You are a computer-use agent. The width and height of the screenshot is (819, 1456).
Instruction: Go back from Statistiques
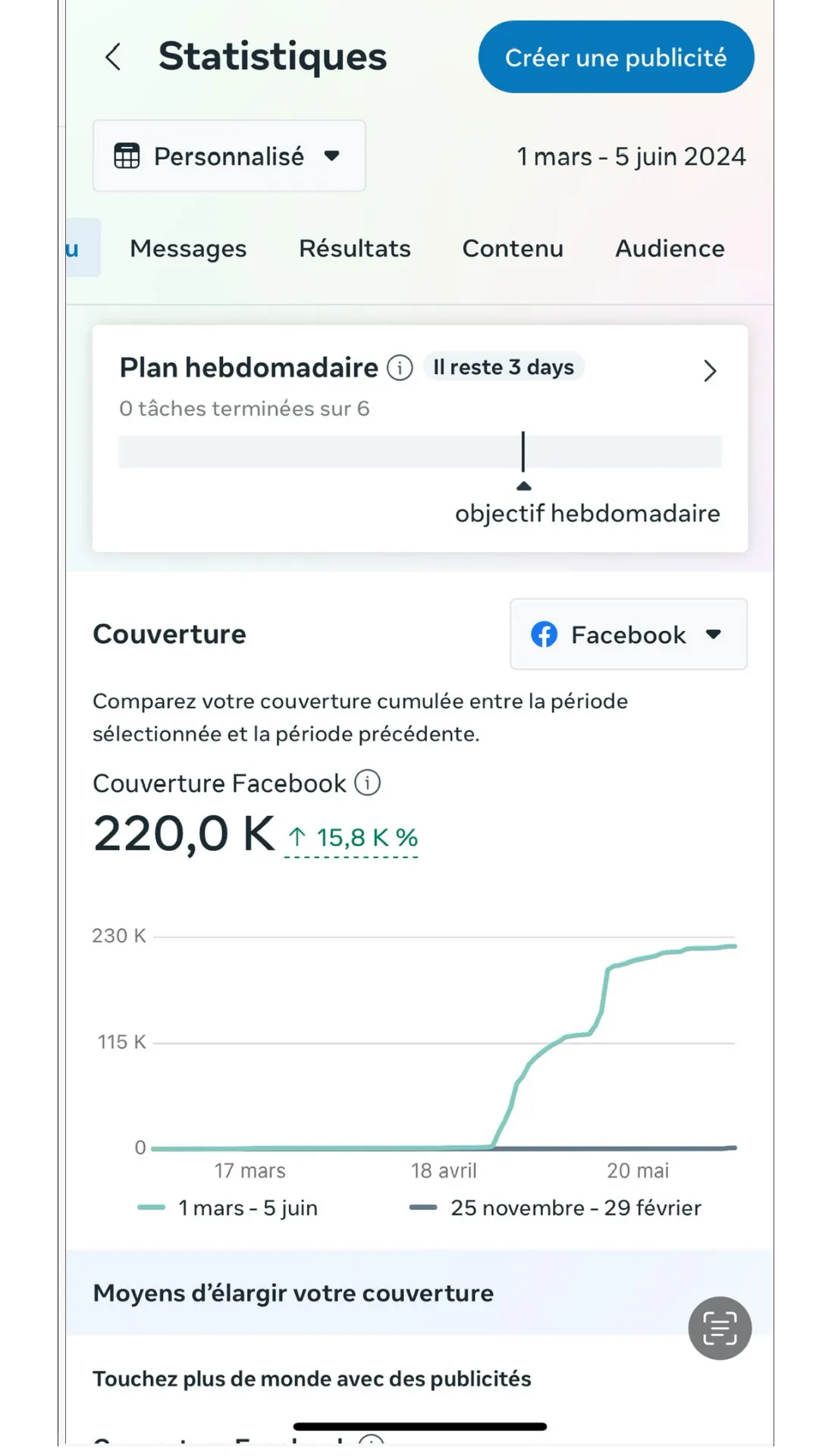pyautogui.click(x=113, y=57)
